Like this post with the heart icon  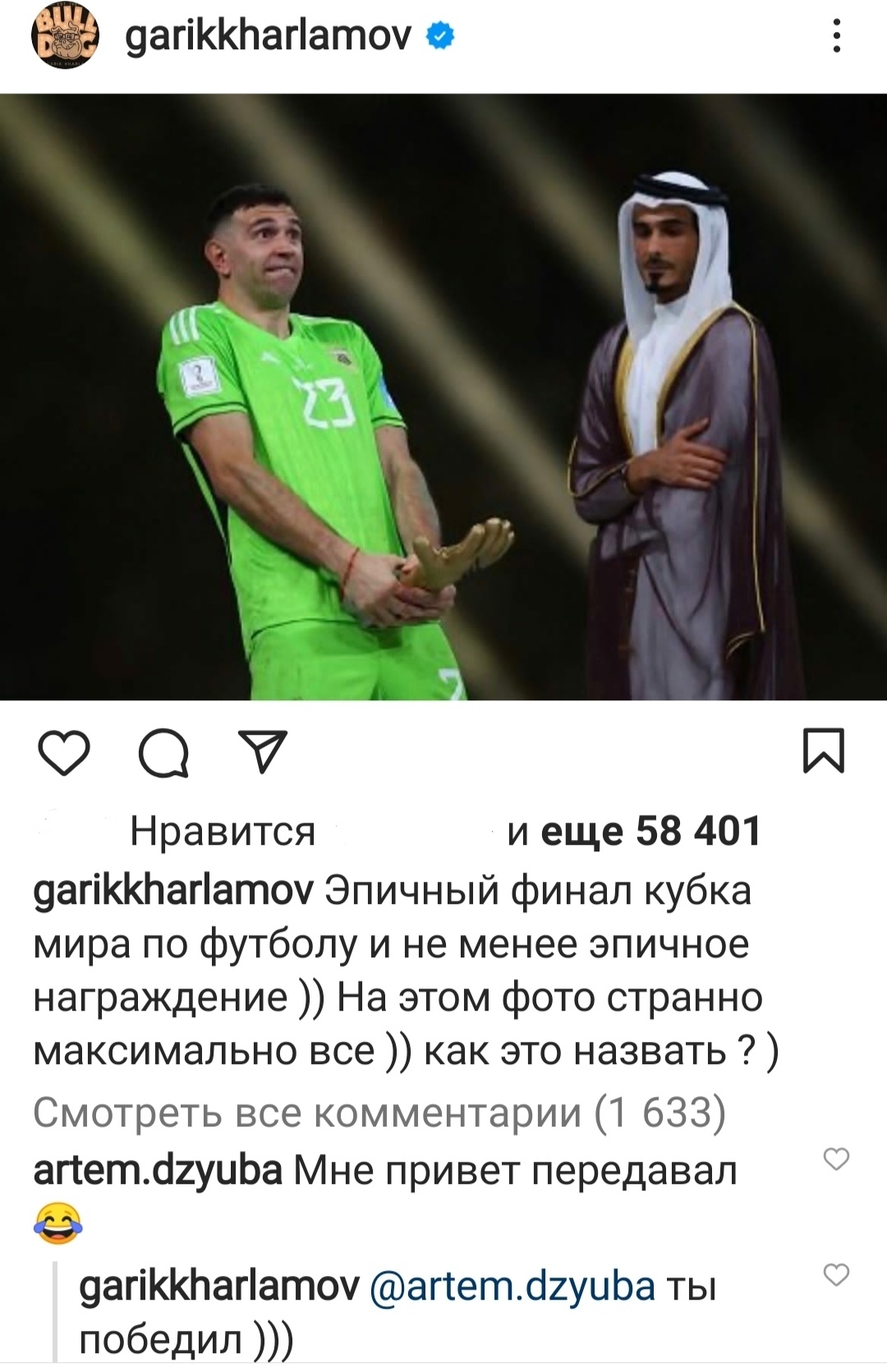click(x=64, y=754)
